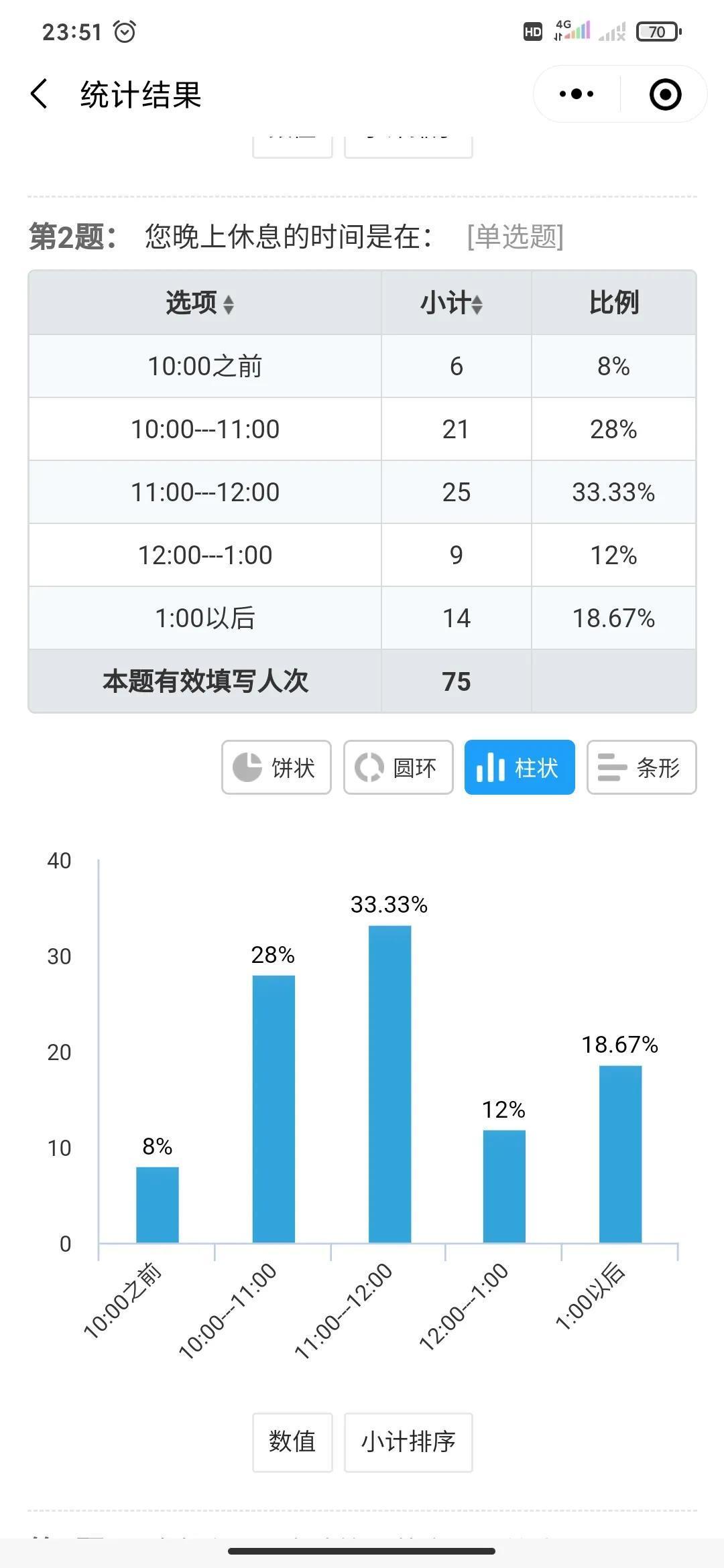Switch the chart to 圆环 ring view
Image resolution: width=724 pixels, height=1568 pixels.
(x=398, y=767)
